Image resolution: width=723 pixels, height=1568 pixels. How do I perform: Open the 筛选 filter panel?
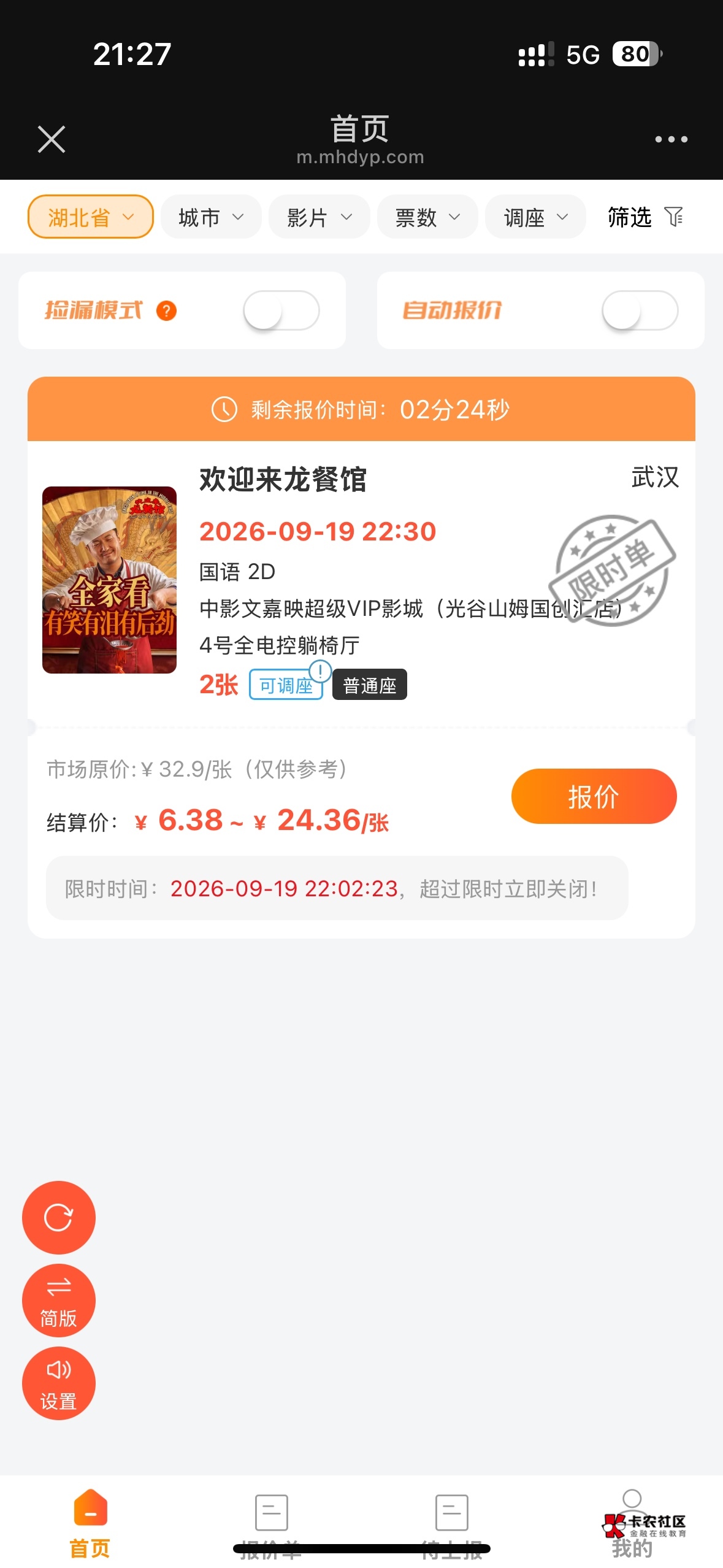tap(645, 217)
